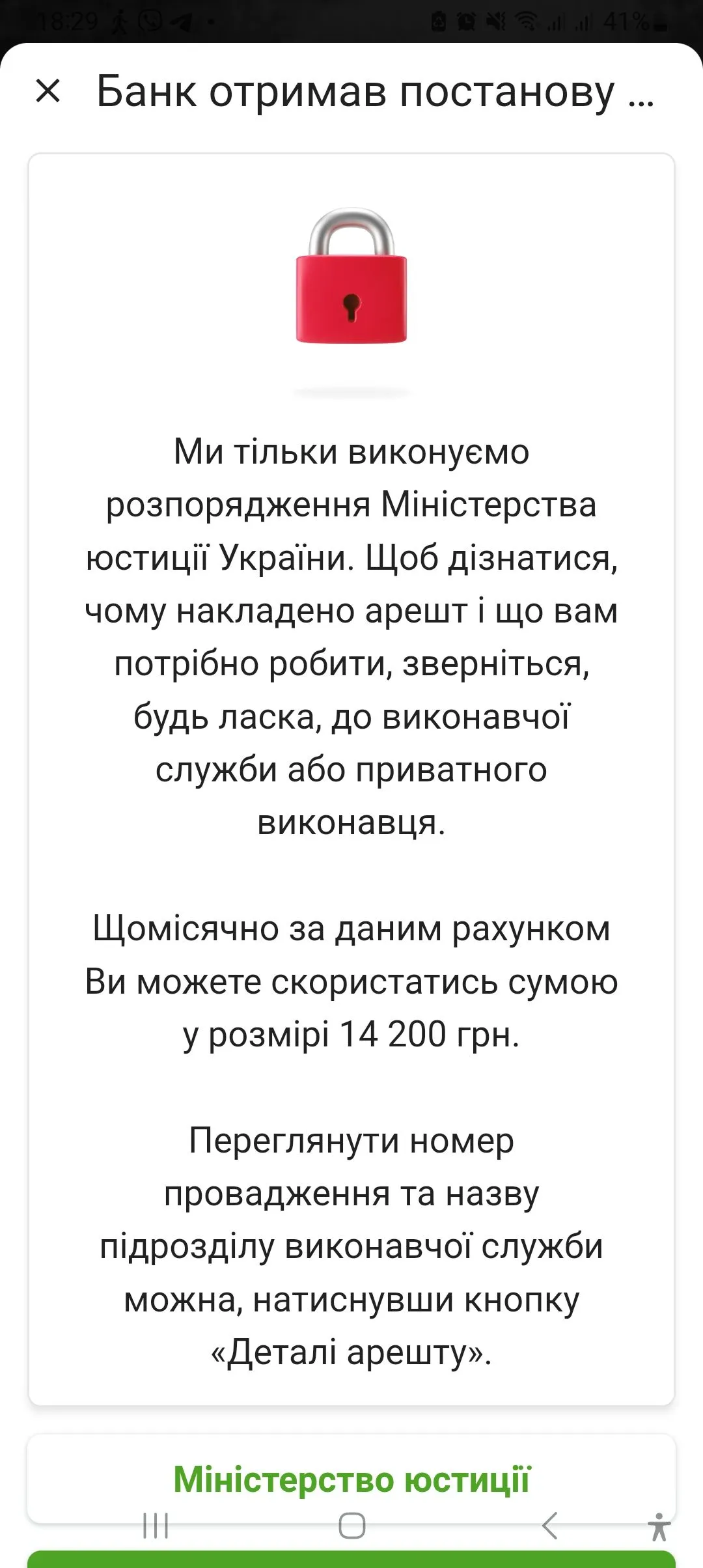The height and width of the screenshot is (1568, 703).
Task: Go to the home screen
Action: pyautogui.click(x=351, y=1526)
